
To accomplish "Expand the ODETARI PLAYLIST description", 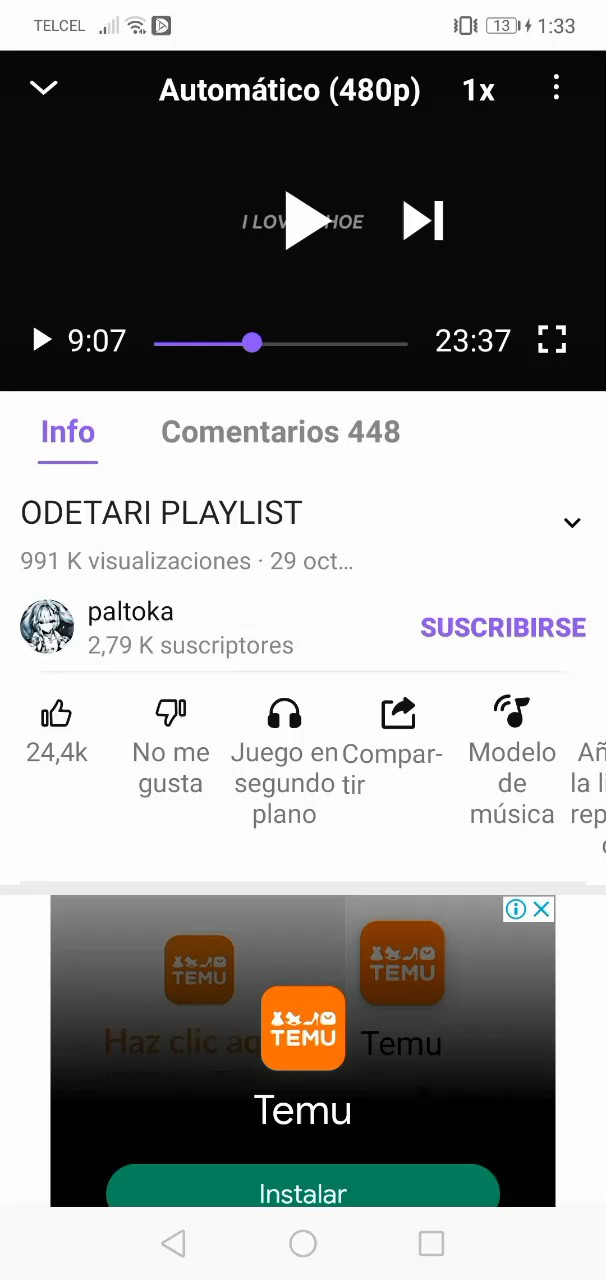I will (572, 522).
